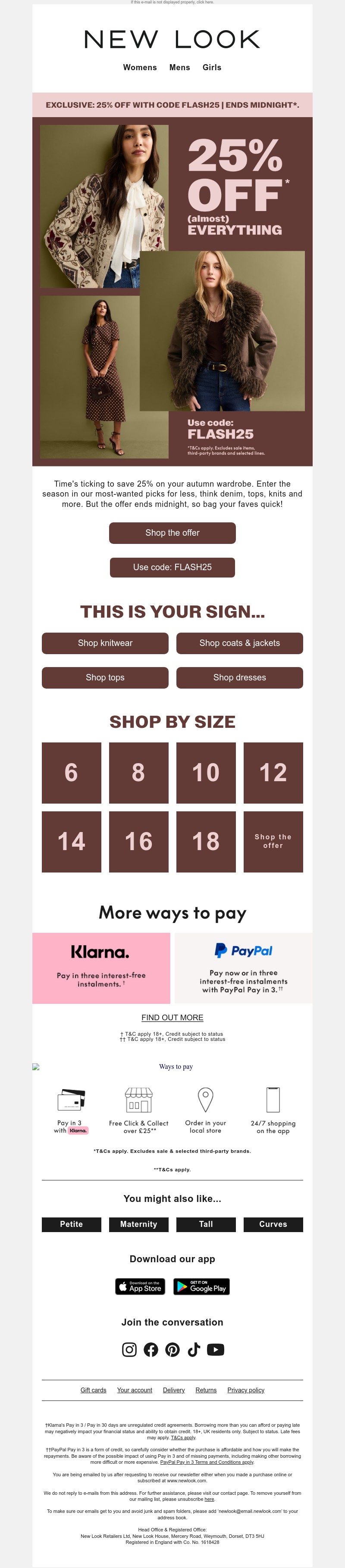Viewport: 345px width, 1568px height.
Task: Open the Returns footer link
Action: (205, 1390)
